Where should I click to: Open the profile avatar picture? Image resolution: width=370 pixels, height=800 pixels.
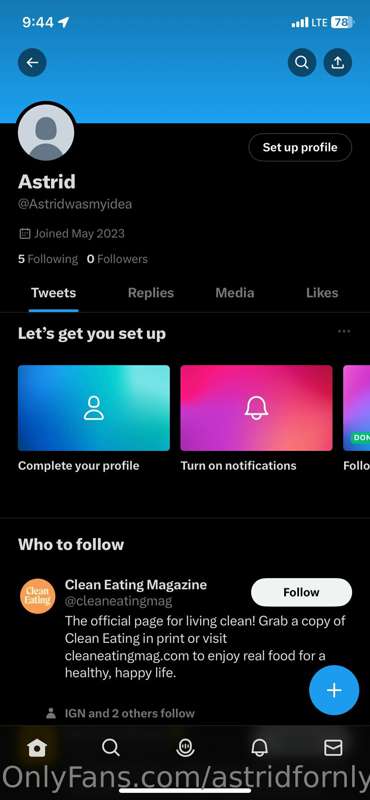pos(46,133)
